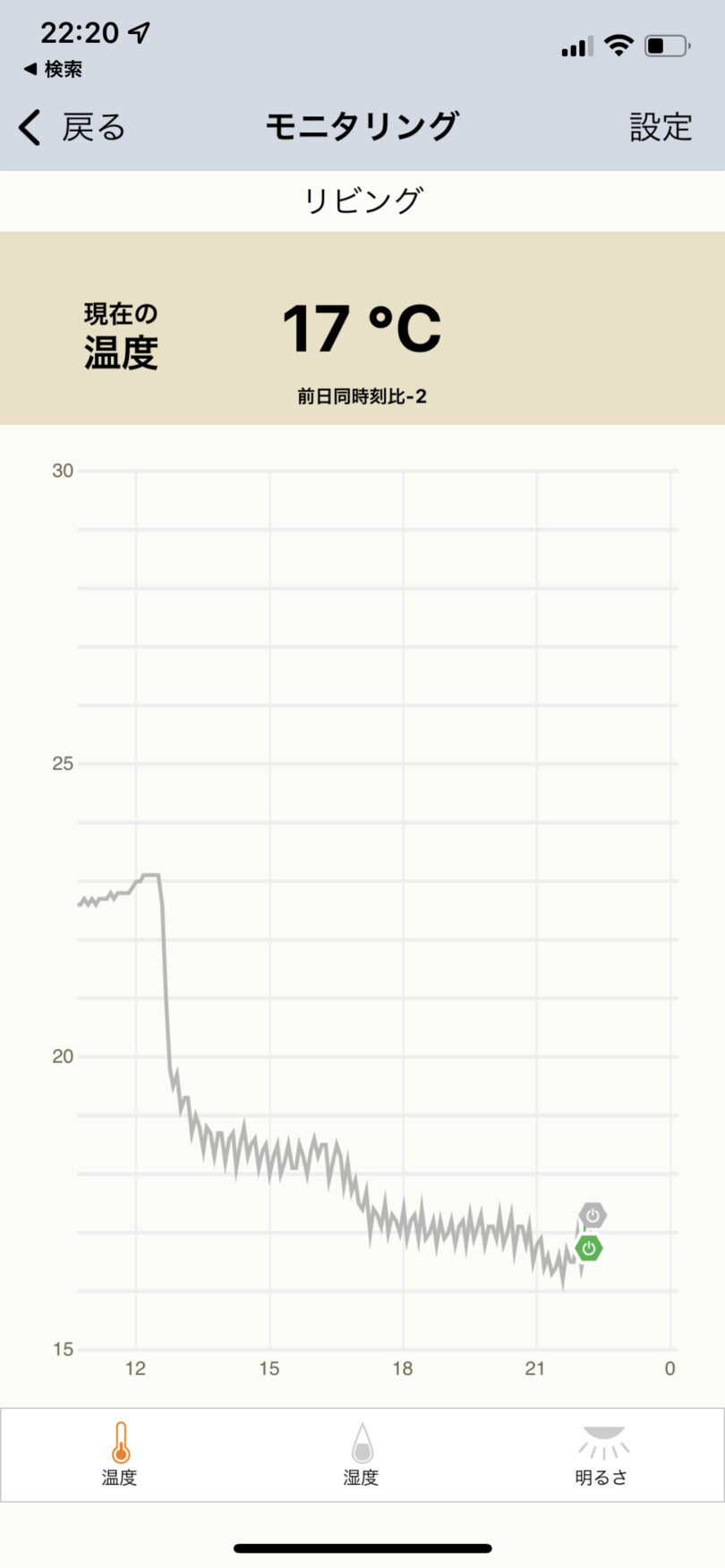
Task: Return to 検索 via status bar link
Action: (x=53, y=69)
